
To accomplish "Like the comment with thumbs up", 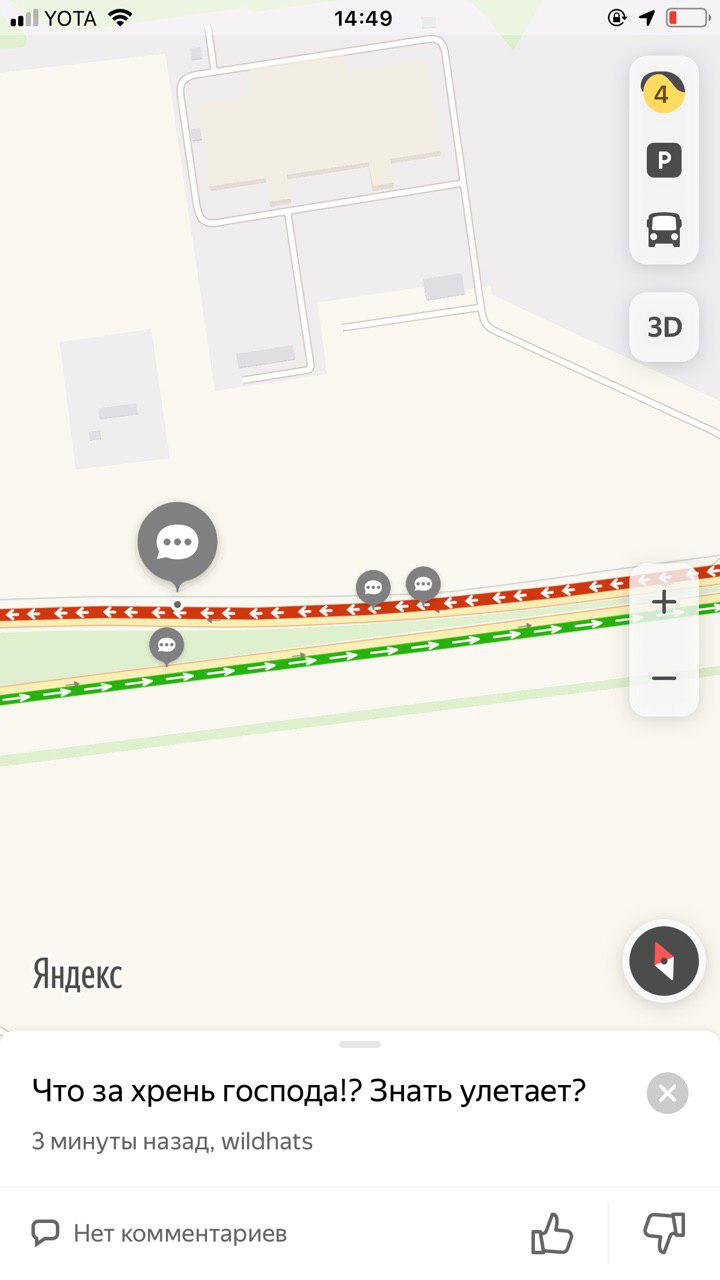I will (x=552, y=1233).
